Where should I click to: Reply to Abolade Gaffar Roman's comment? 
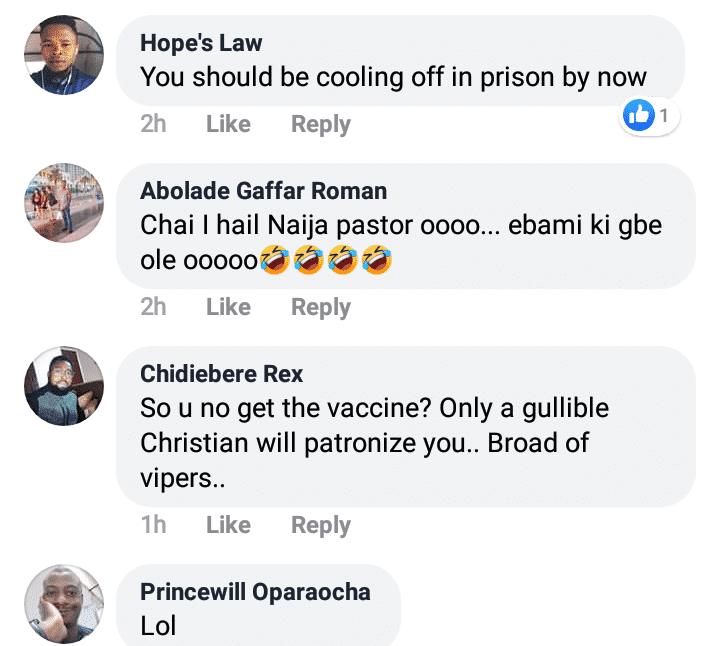320,307
